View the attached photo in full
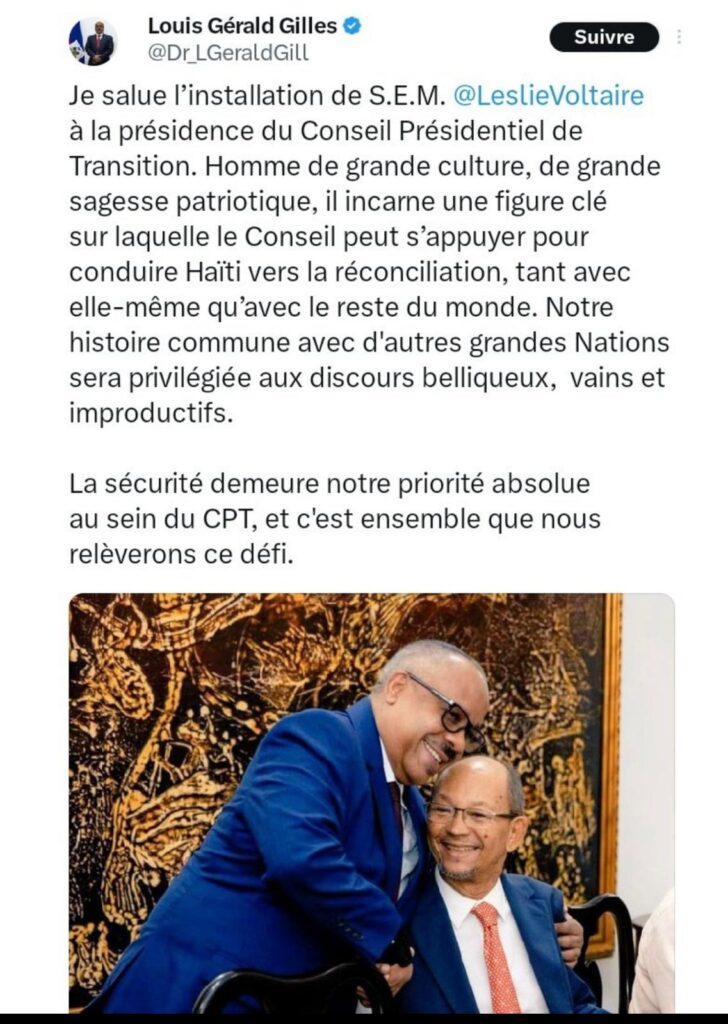Image resolution: width=728 pixels, height=1024 pixels. 371,800
